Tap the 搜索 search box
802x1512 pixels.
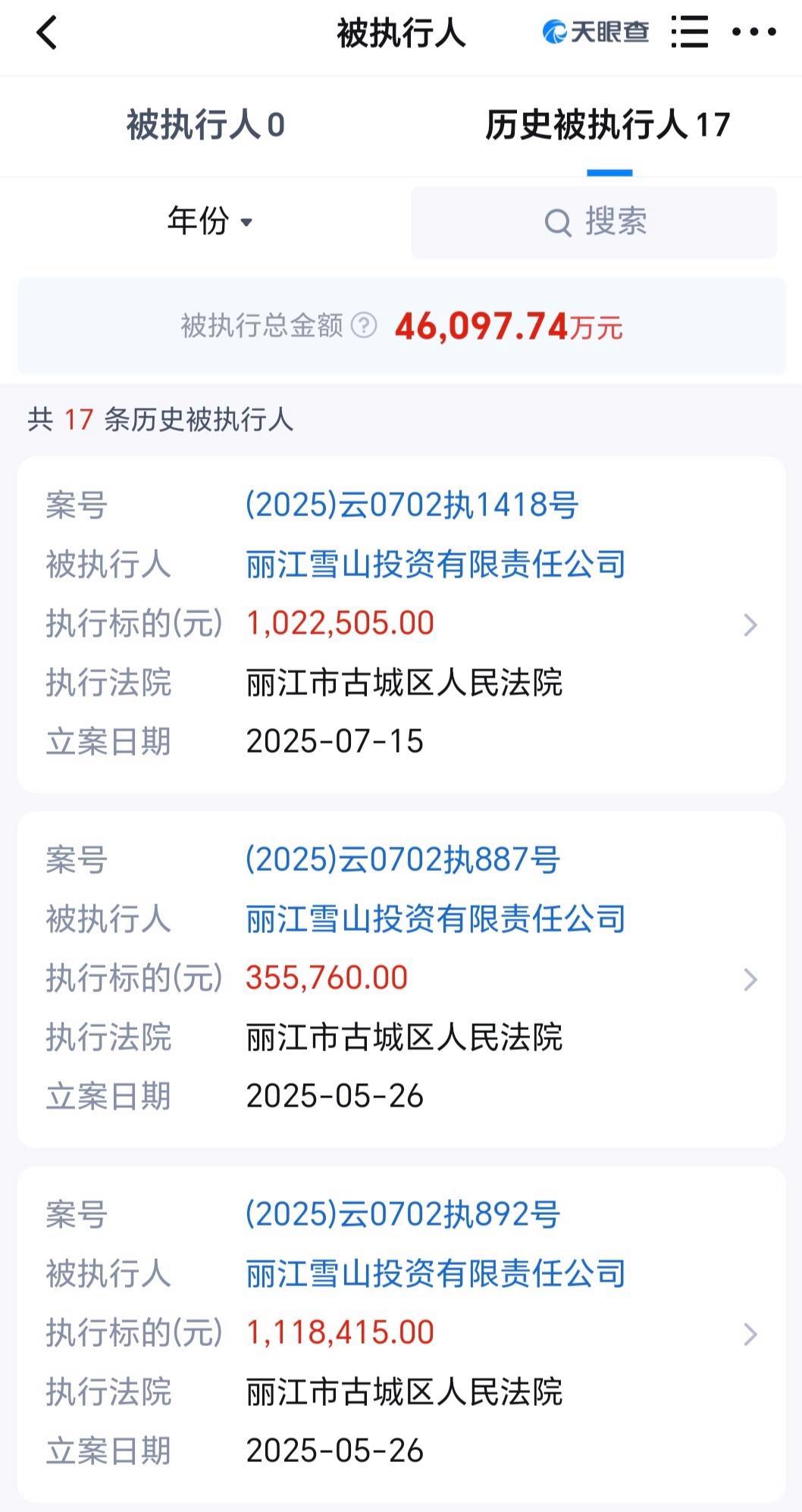594,223
